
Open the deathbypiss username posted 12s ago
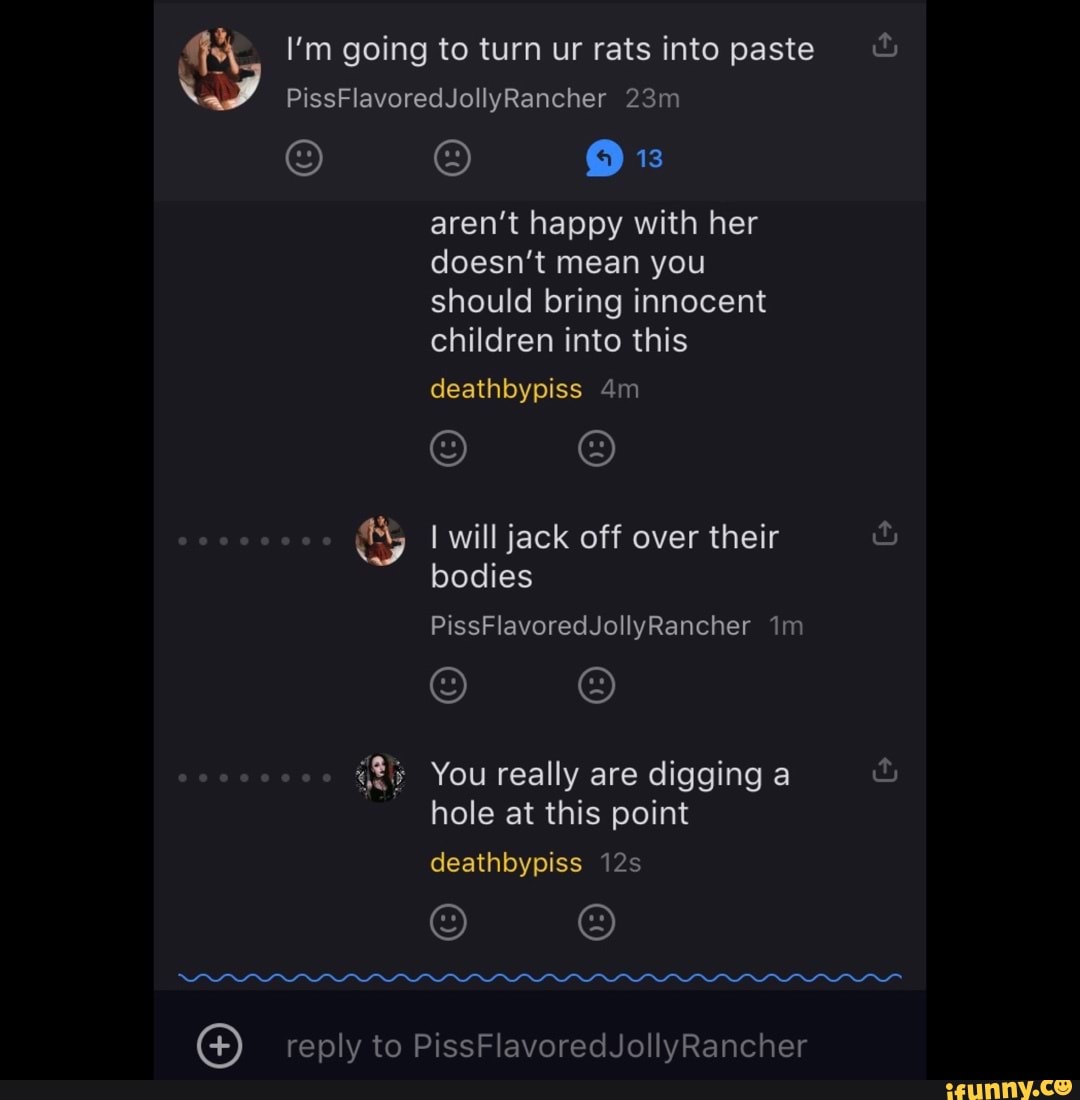506,862
